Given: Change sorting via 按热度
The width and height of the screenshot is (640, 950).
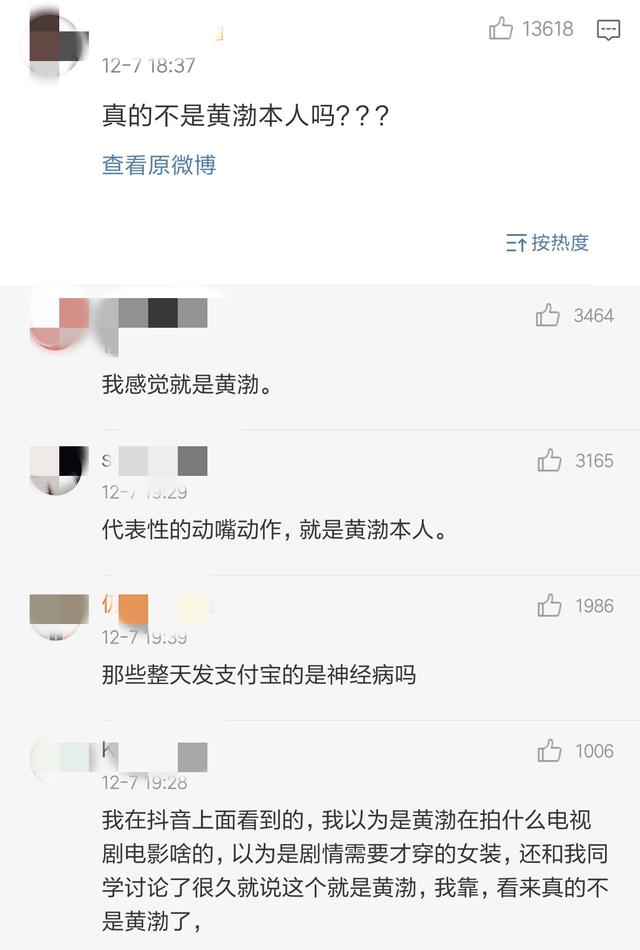Looking at the screenshot, I should [x=548, y=242].
